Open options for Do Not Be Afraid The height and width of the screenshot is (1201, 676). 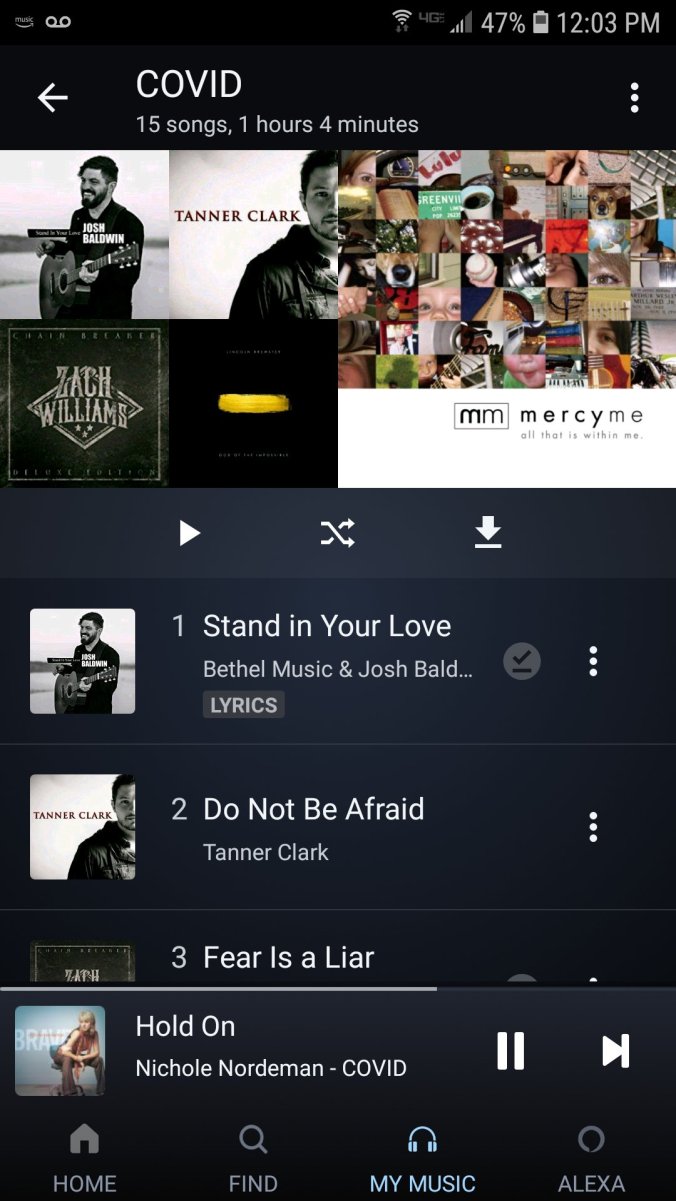(593, 827)
